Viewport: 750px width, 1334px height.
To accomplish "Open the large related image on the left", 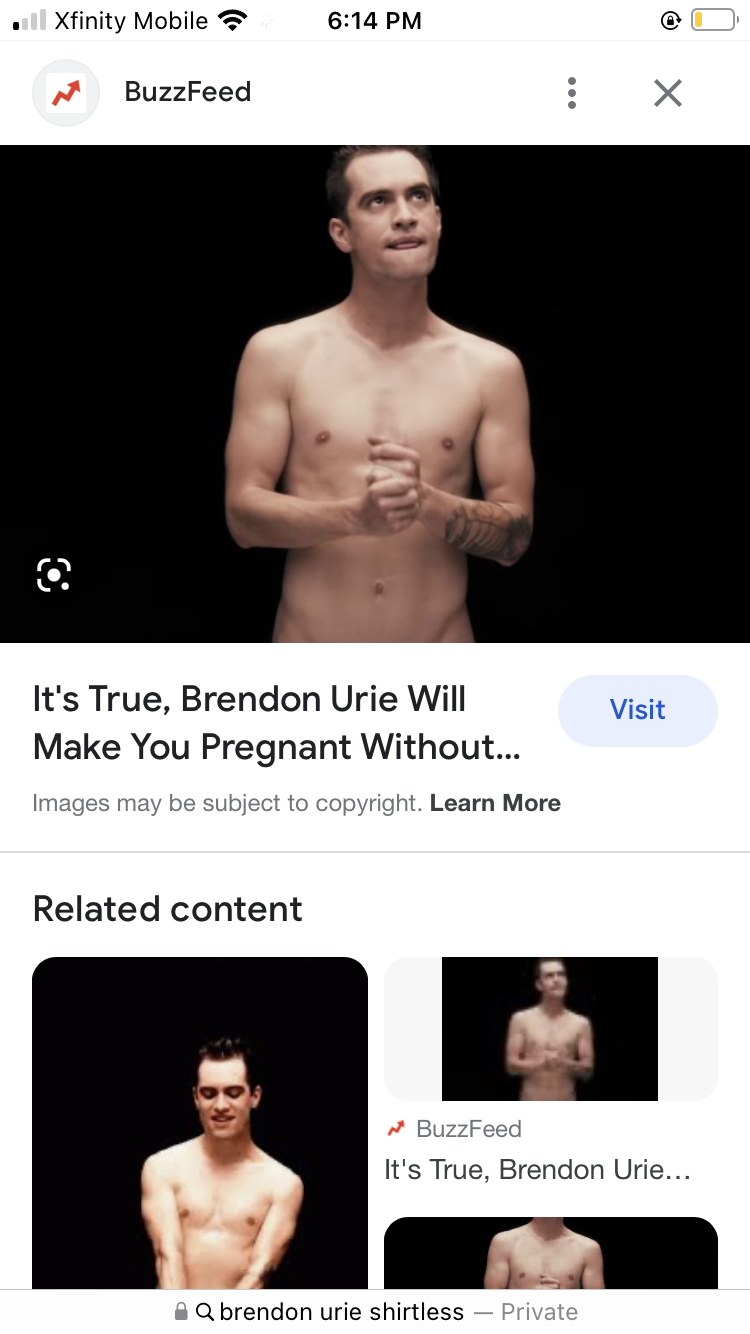I will (x=200, y=1123).
